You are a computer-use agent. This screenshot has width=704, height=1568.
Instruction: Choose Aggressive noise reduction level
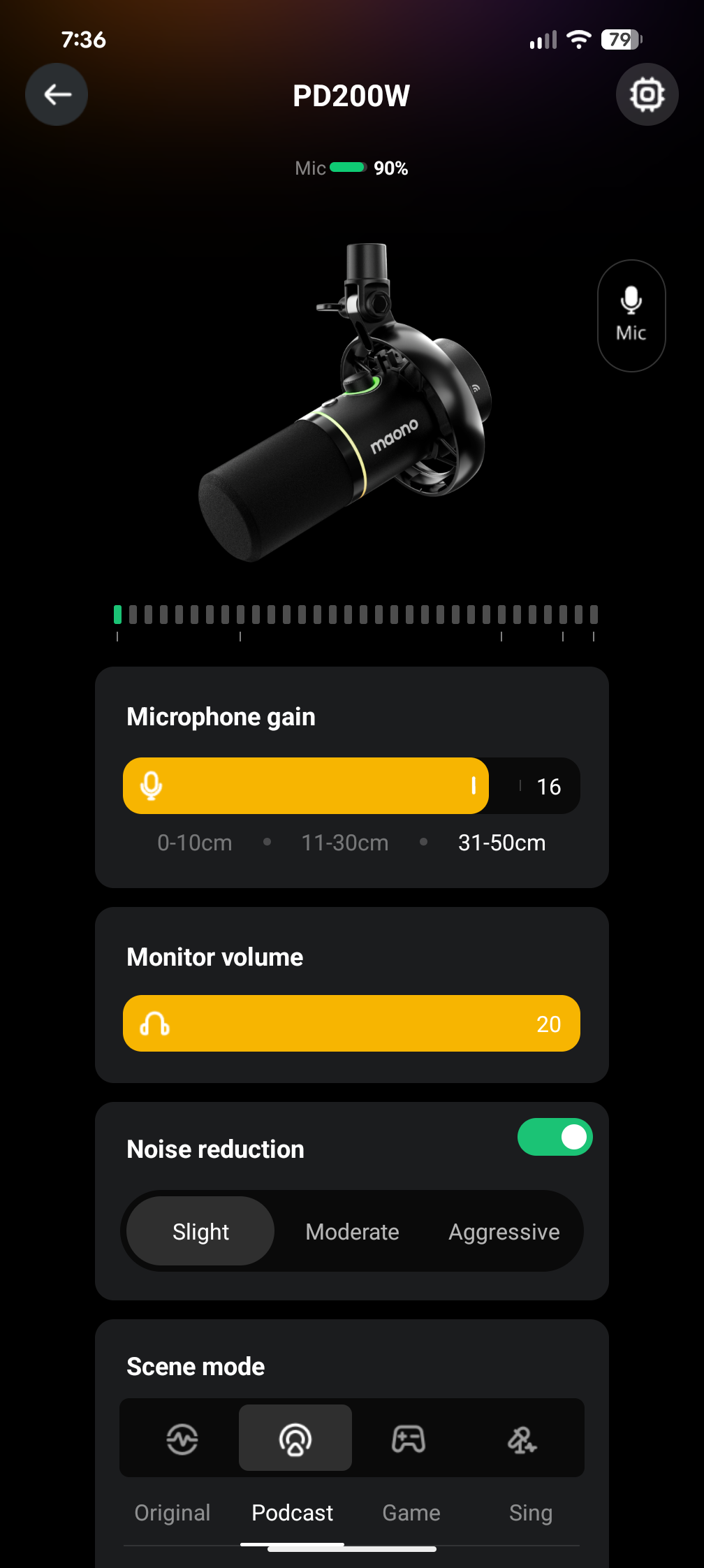pyautogui.click(x=504, y=1231)
